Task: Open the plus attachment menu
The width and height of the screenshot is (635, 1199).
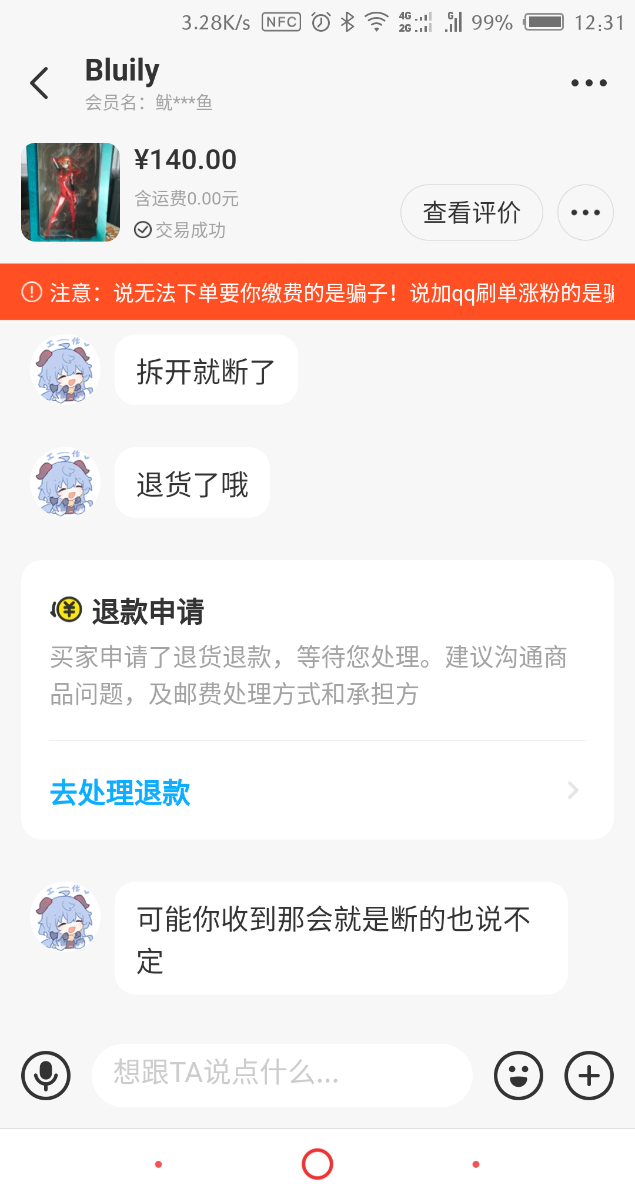Action: [x=589, y=1076]
